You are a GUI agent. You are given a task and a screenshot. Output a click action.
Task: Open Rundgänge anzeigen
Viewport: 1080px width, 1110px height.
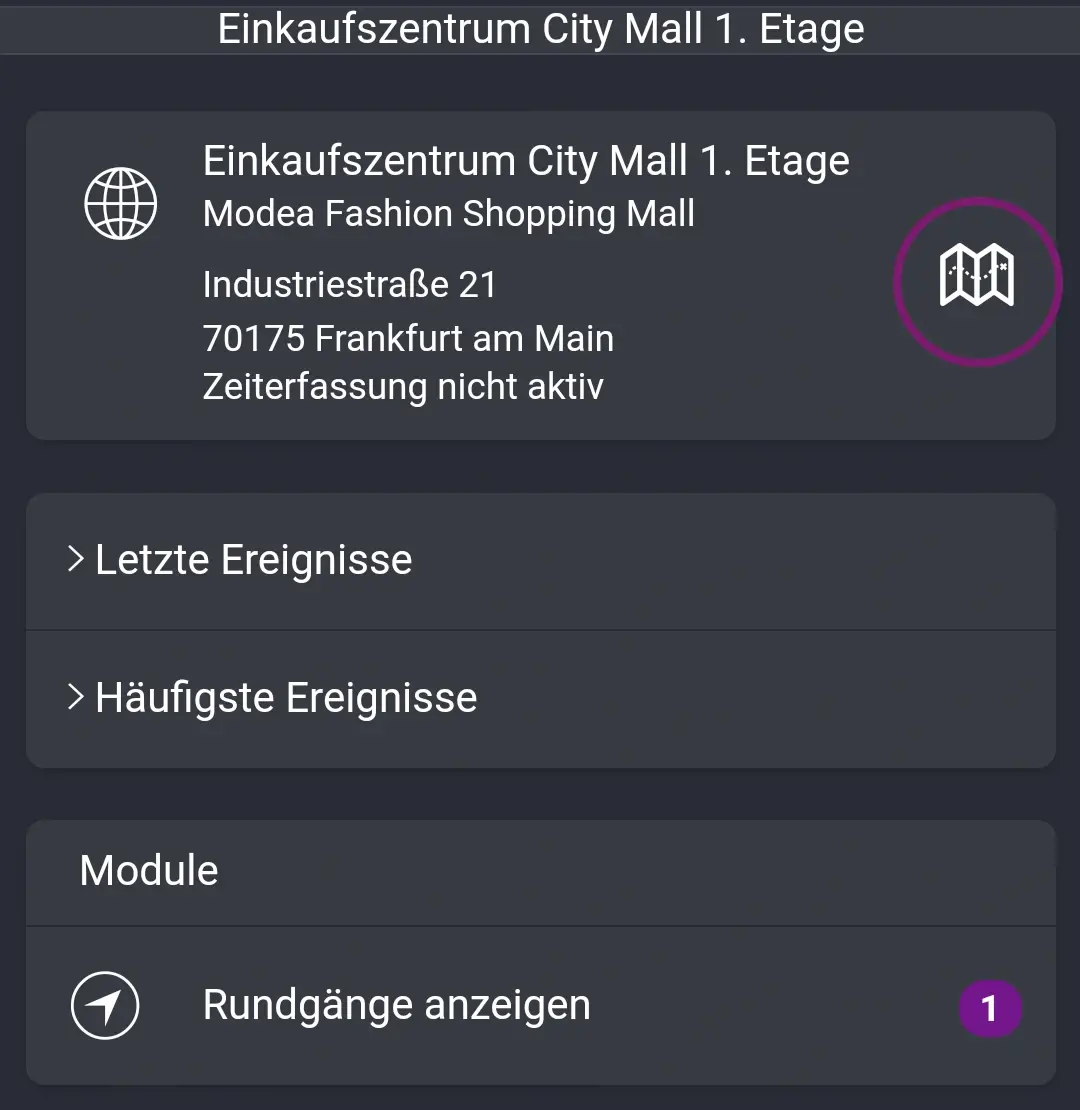coord(396,1005)
